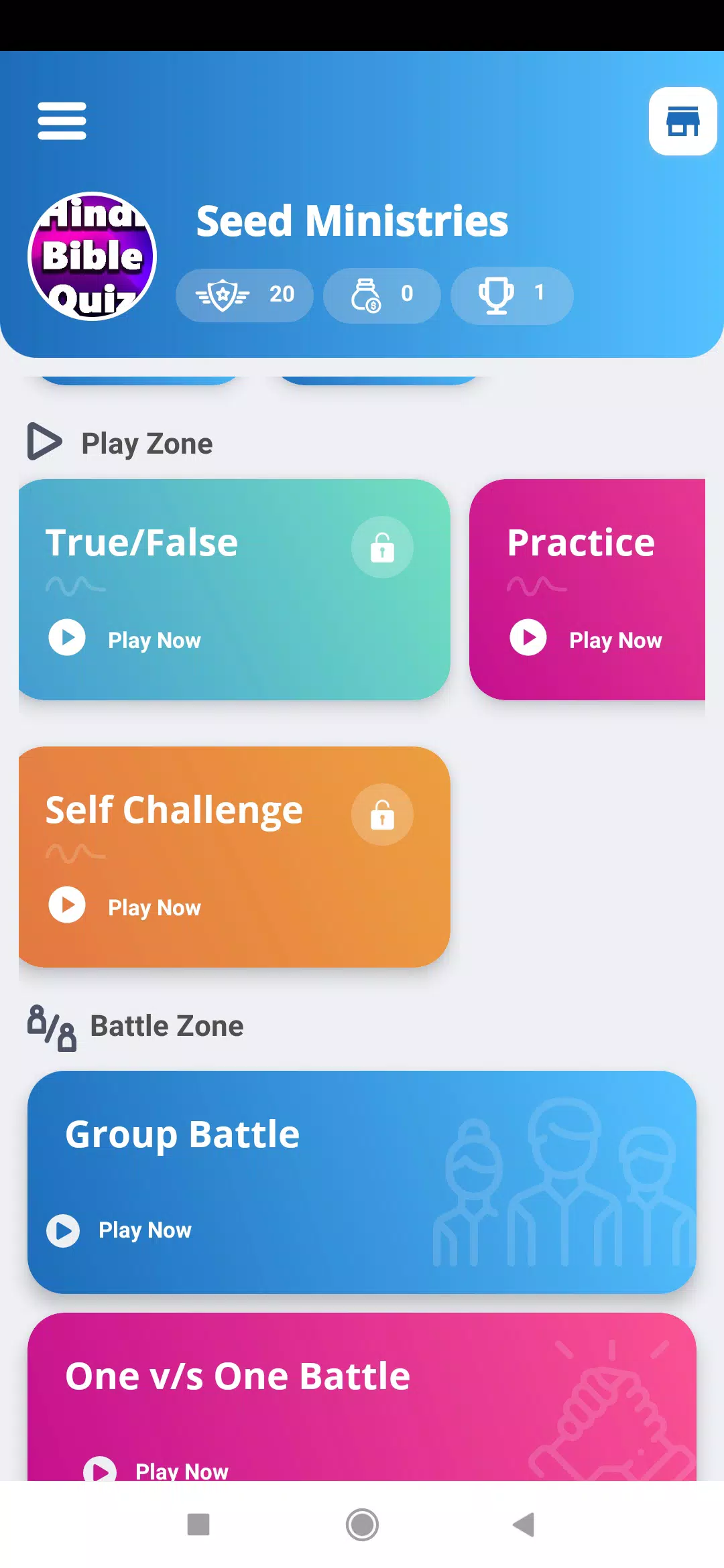Open the Hindi Bible Quiz profile picture
This screenshot has width=724, height=1568.
pyautogui.click(x=93, y=257)
